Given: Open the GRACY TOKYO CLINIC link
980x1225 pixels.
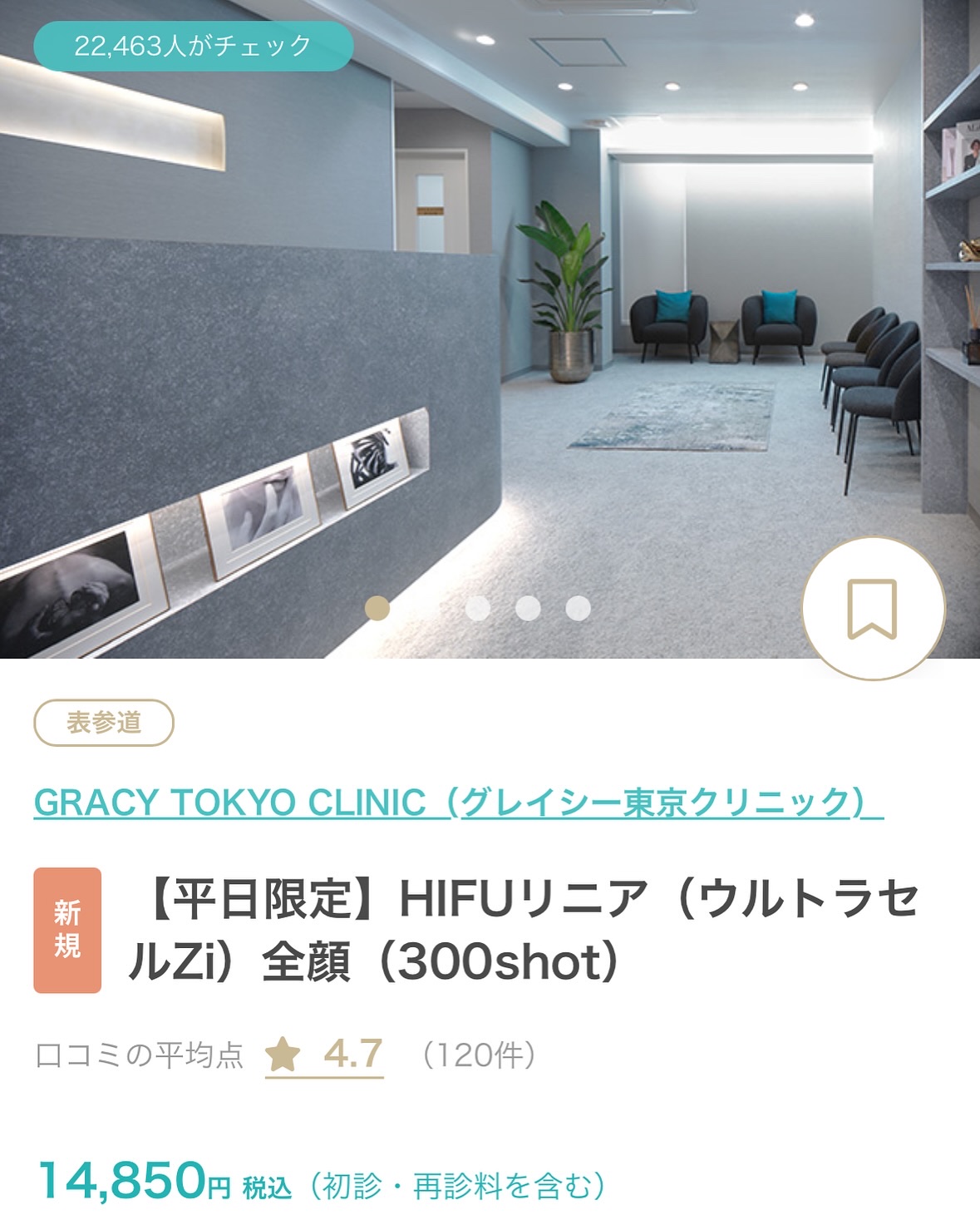Looking at the screenshot, I should [x=458, y=803].
